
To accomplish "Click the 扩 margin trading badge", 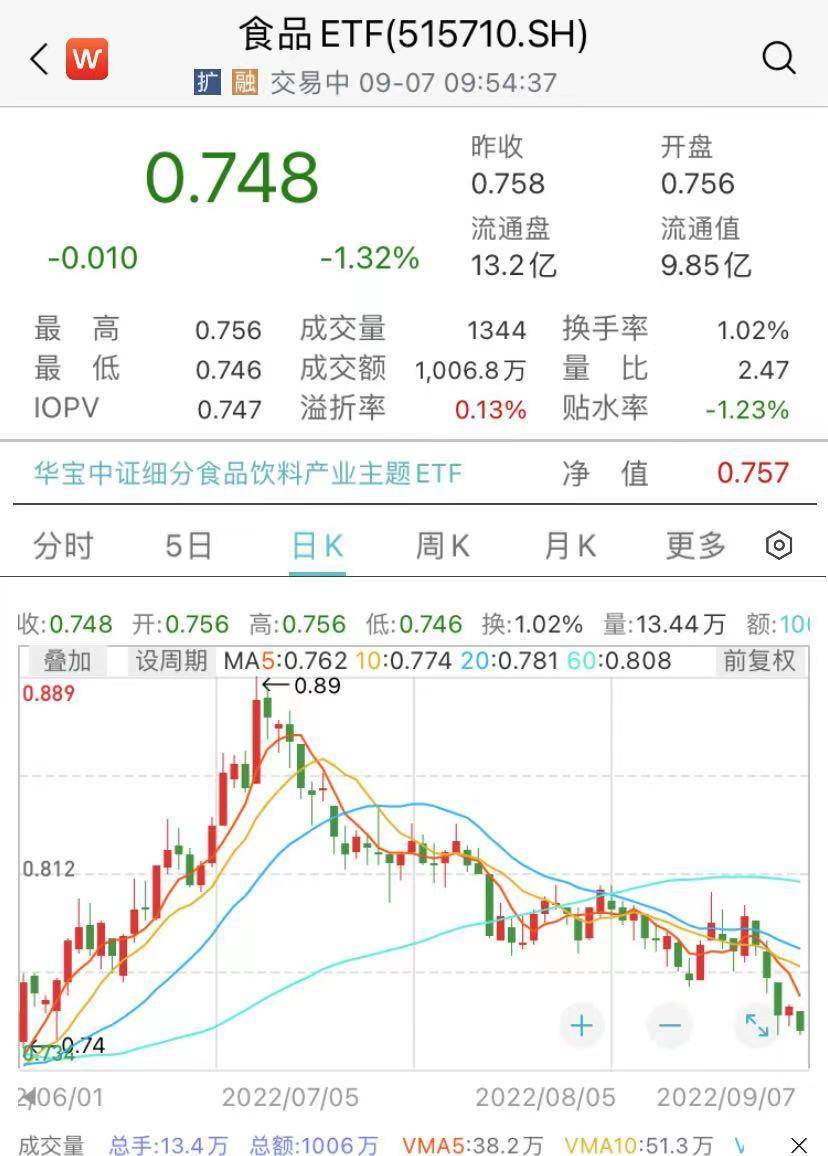I will pos(206,83).
